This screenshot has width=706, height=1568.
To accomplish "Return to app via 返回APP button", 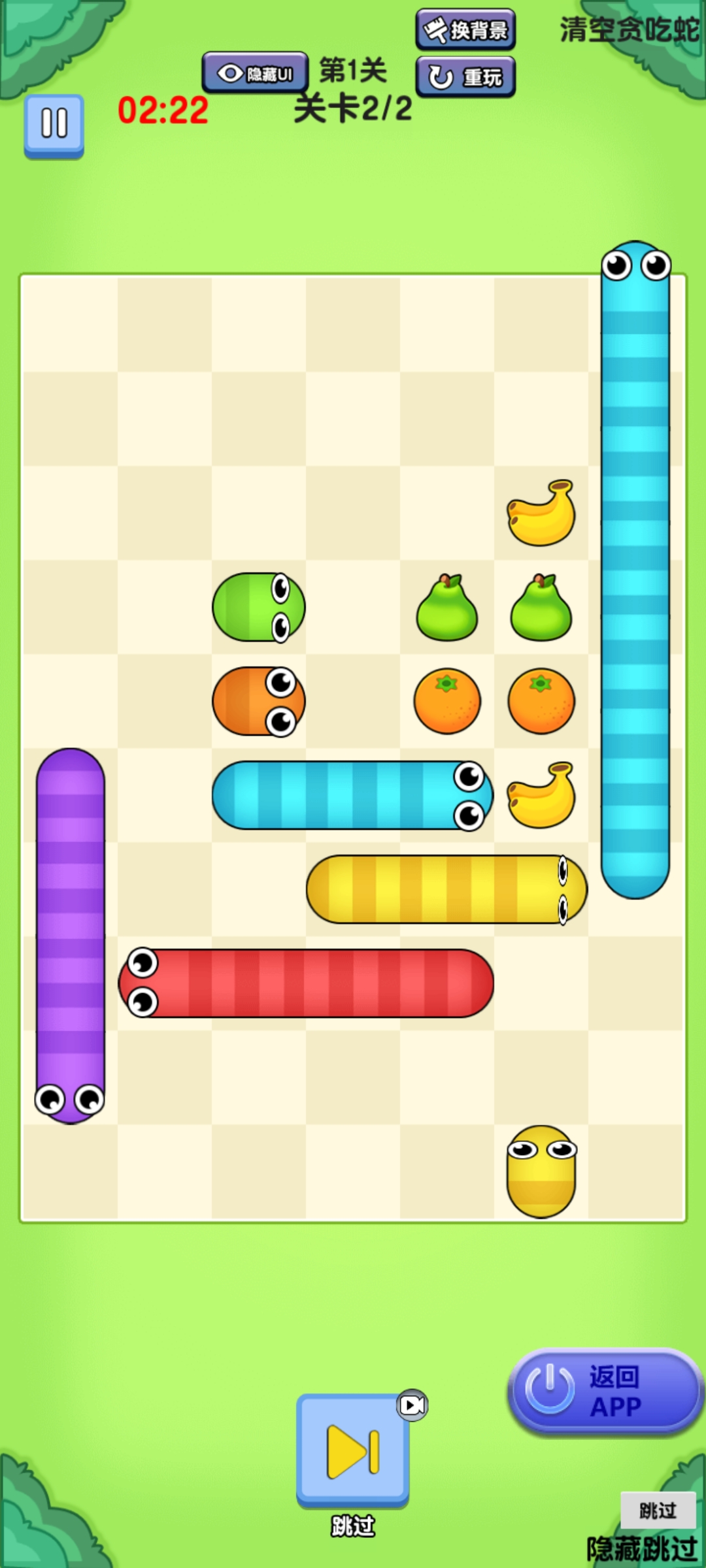I will pyautogui.click(x=605, y=1392).
